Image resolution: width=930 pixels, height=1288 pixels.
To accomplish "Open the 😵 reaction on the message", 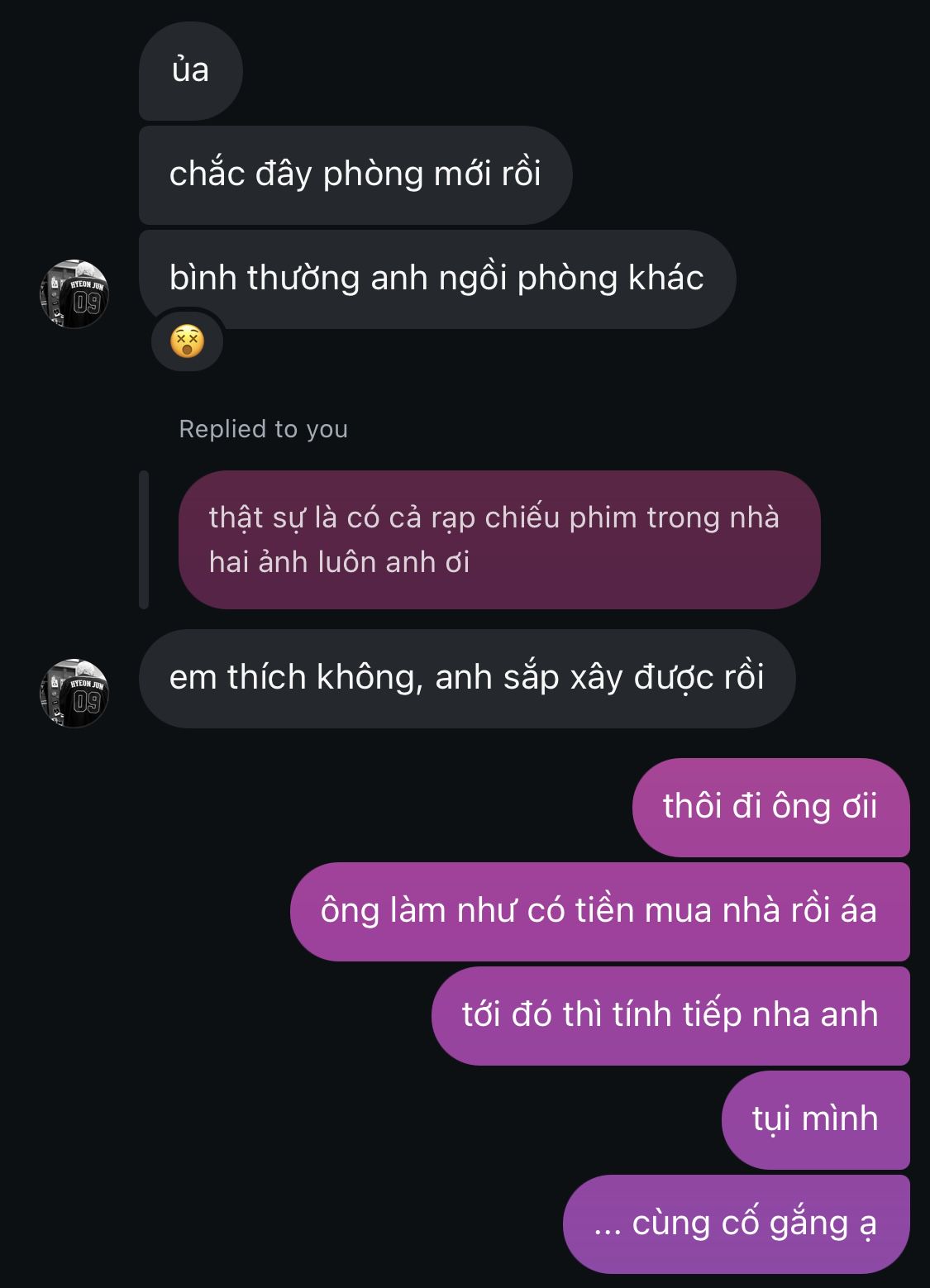I will pyautogui.click(x=187, y=341).
